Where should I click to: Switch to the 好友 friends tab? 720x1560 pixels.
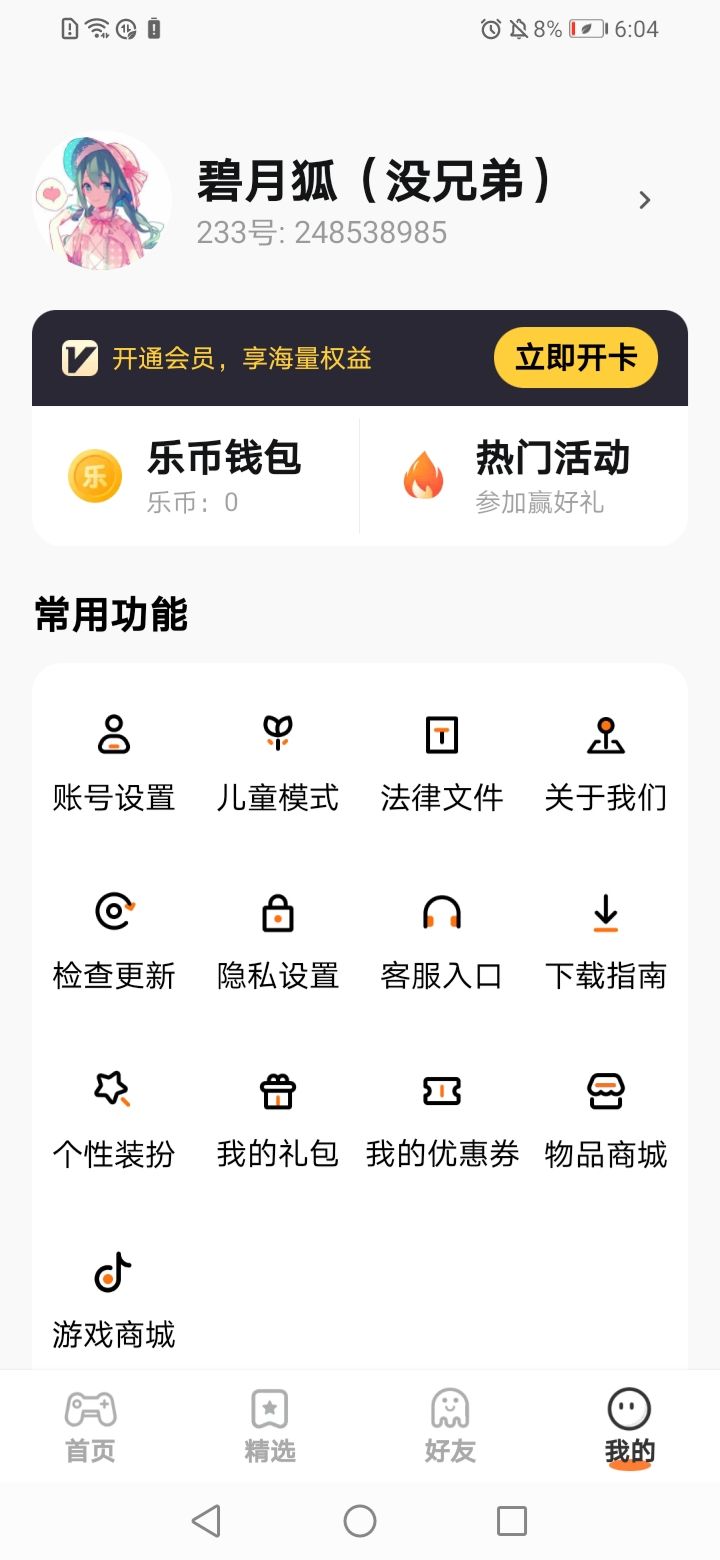(x=450, y=1426)
